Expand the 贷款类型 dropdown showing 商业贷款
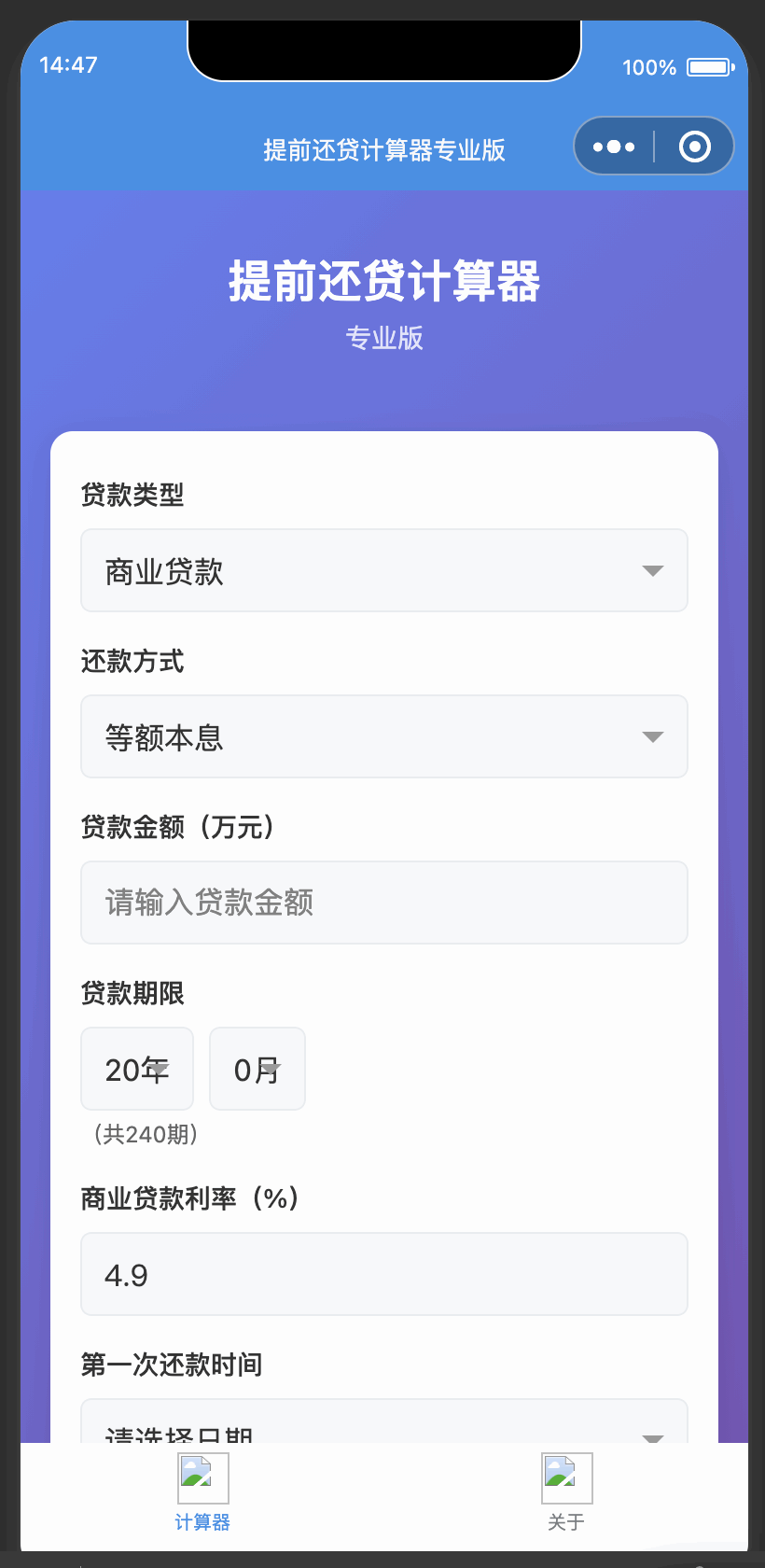 [x=383, y=570]
